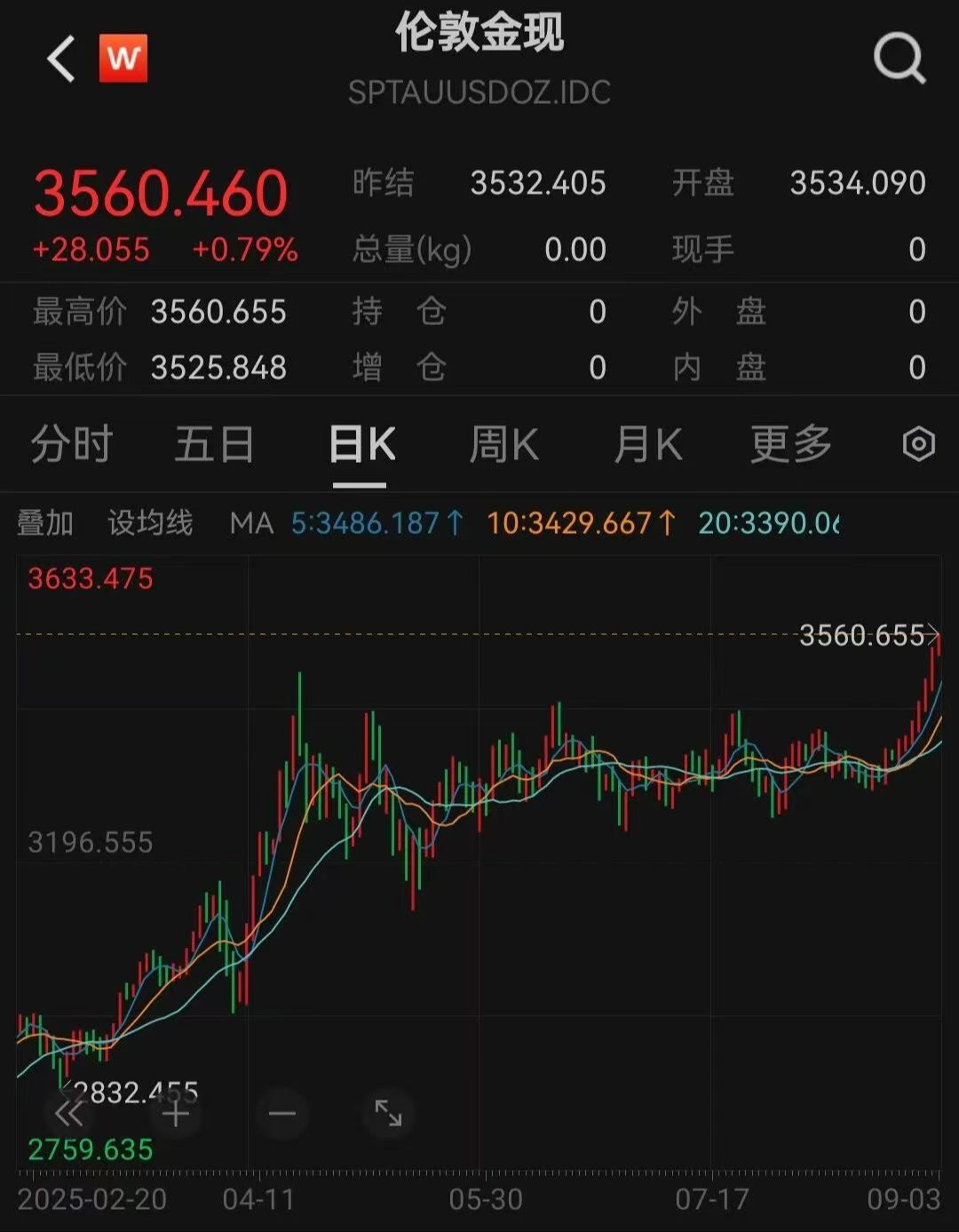This screenshot has height=1232, width=959.
Task: Expand the chart to full screen
Action: (388, 1114)
